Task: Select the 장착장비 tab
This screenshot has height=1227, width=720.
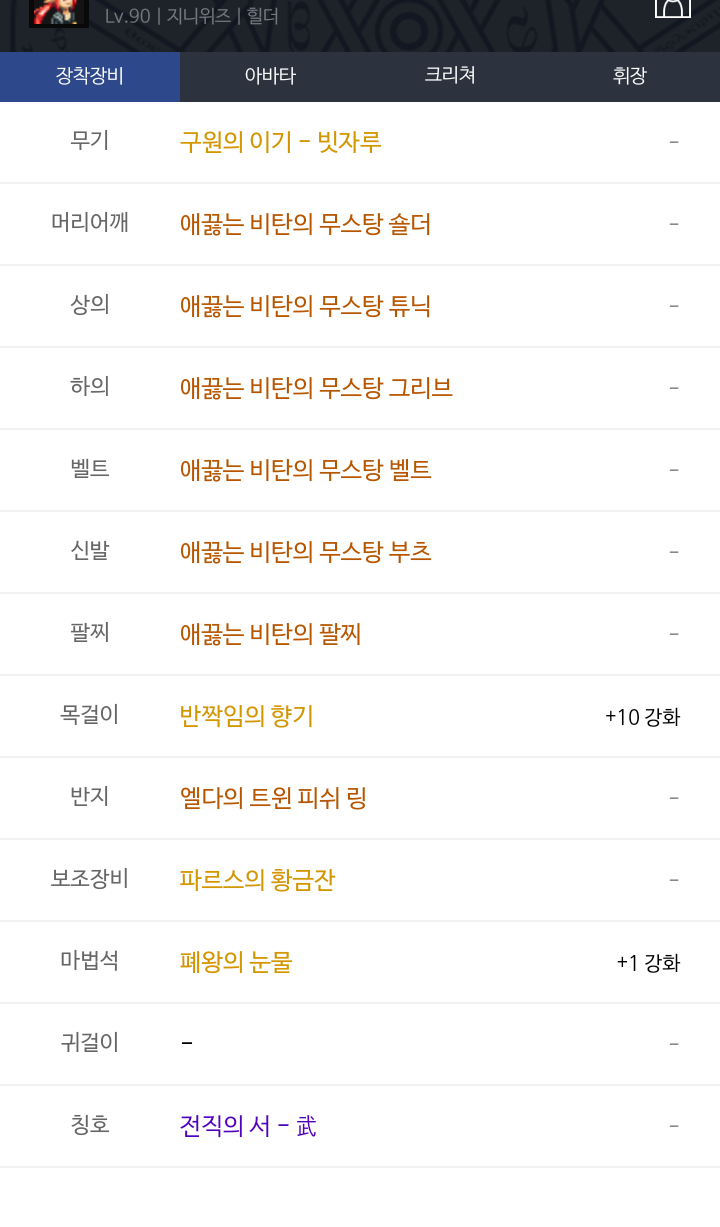Action: coord(90,76)
